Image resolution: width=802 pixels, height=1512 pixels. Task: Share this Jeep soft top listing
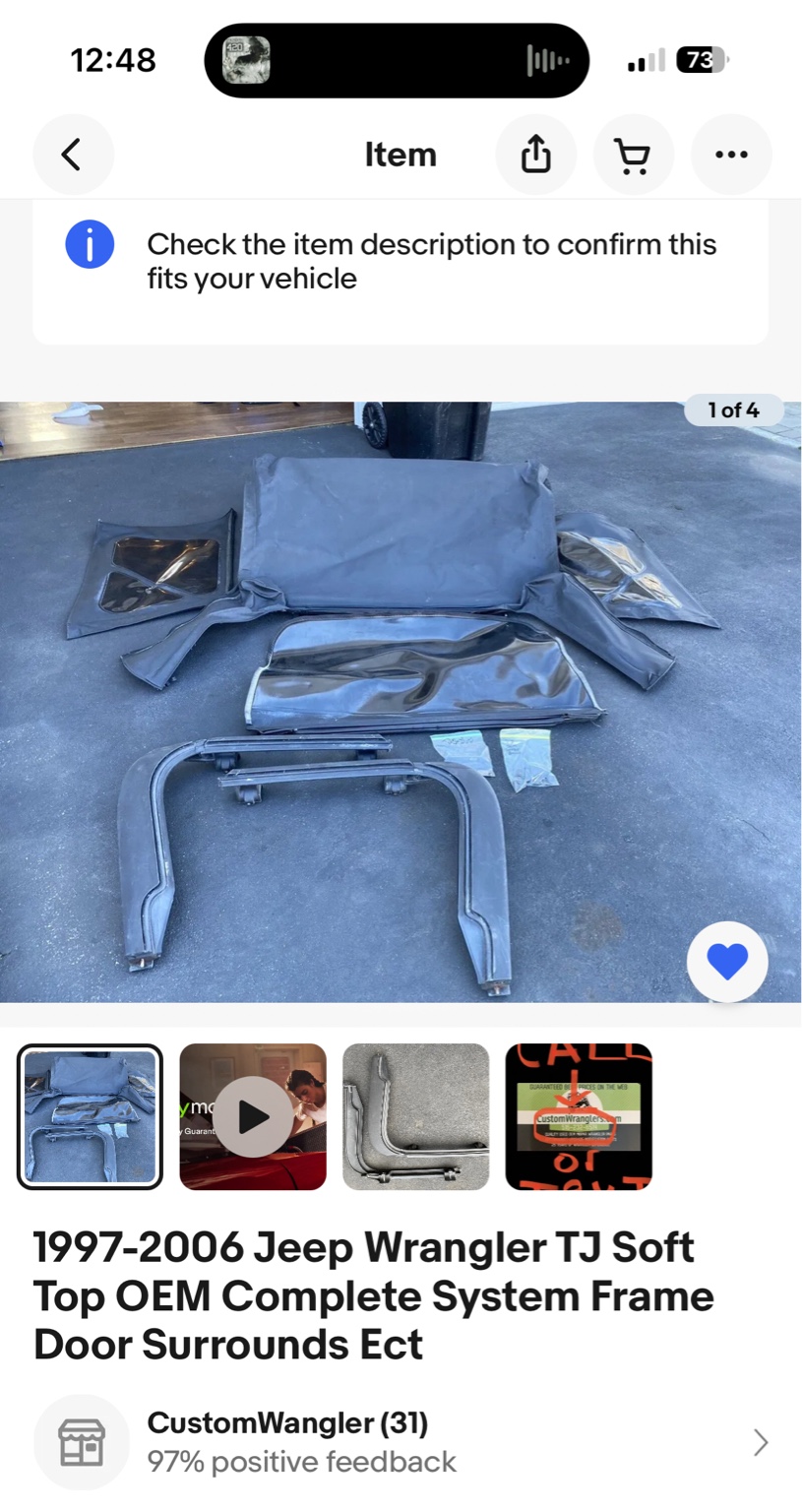coord(535,155)
